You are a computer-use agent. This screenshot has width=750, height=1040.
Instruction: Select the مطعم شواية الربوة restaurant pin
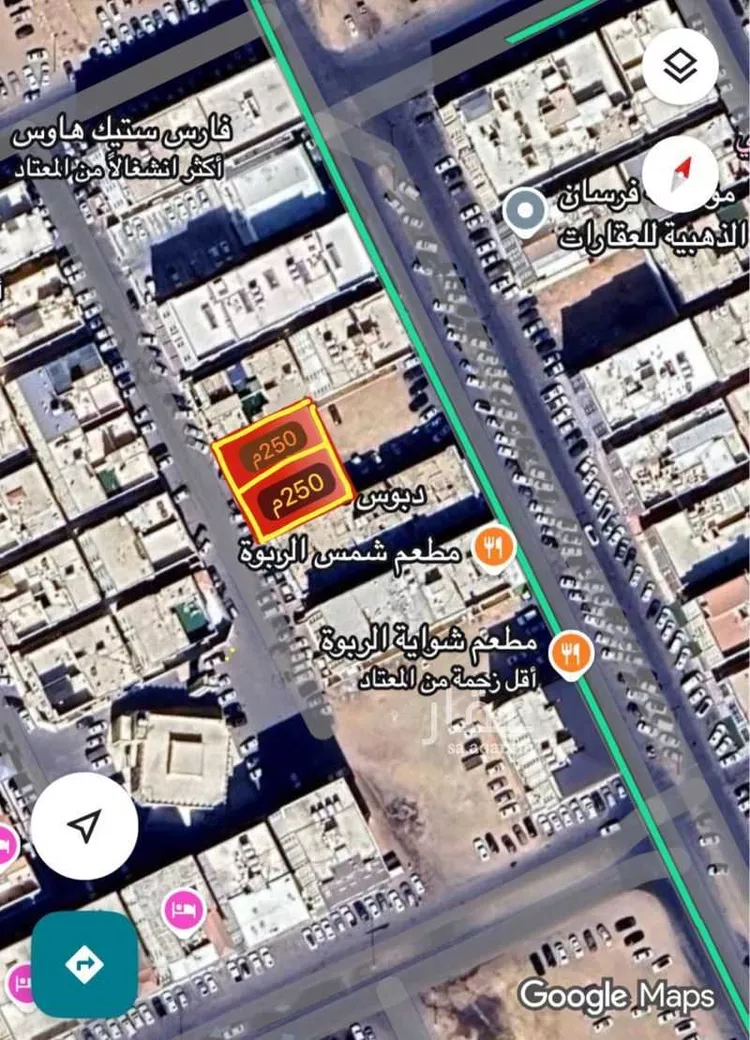[571, 655]
